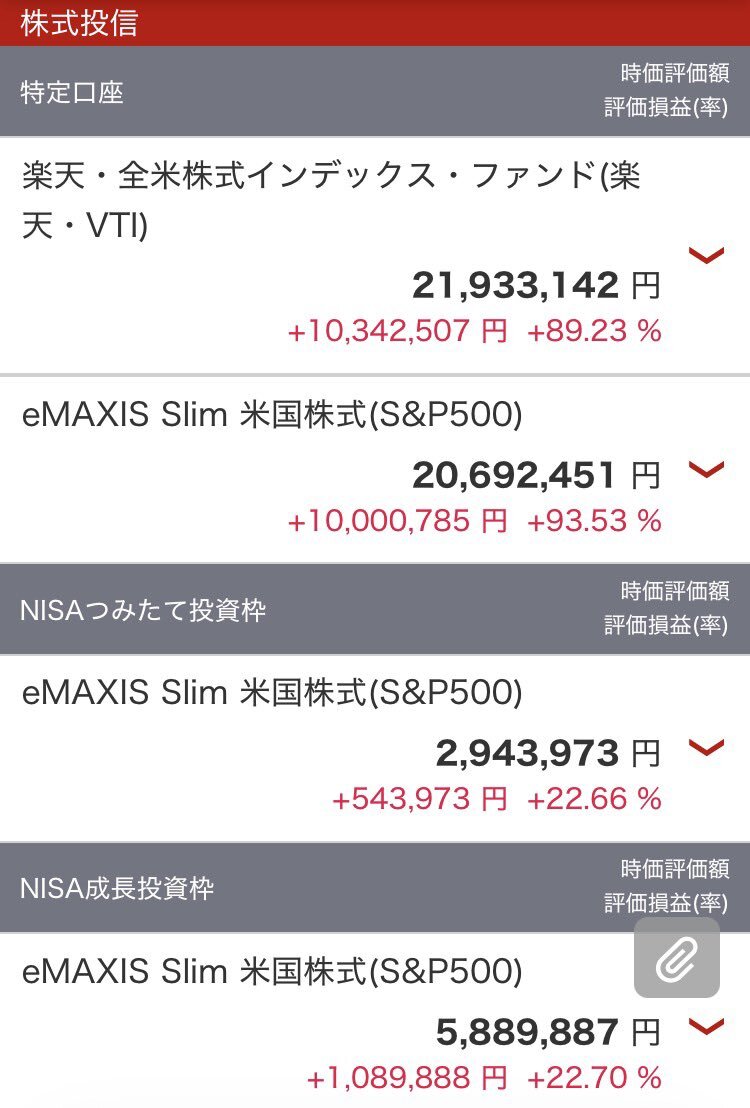750x1108 pixels.
Task: Expand eMAXIS Slim S&P500 under NISAつみたて投資枠
Action: click(x=706, y=747)
